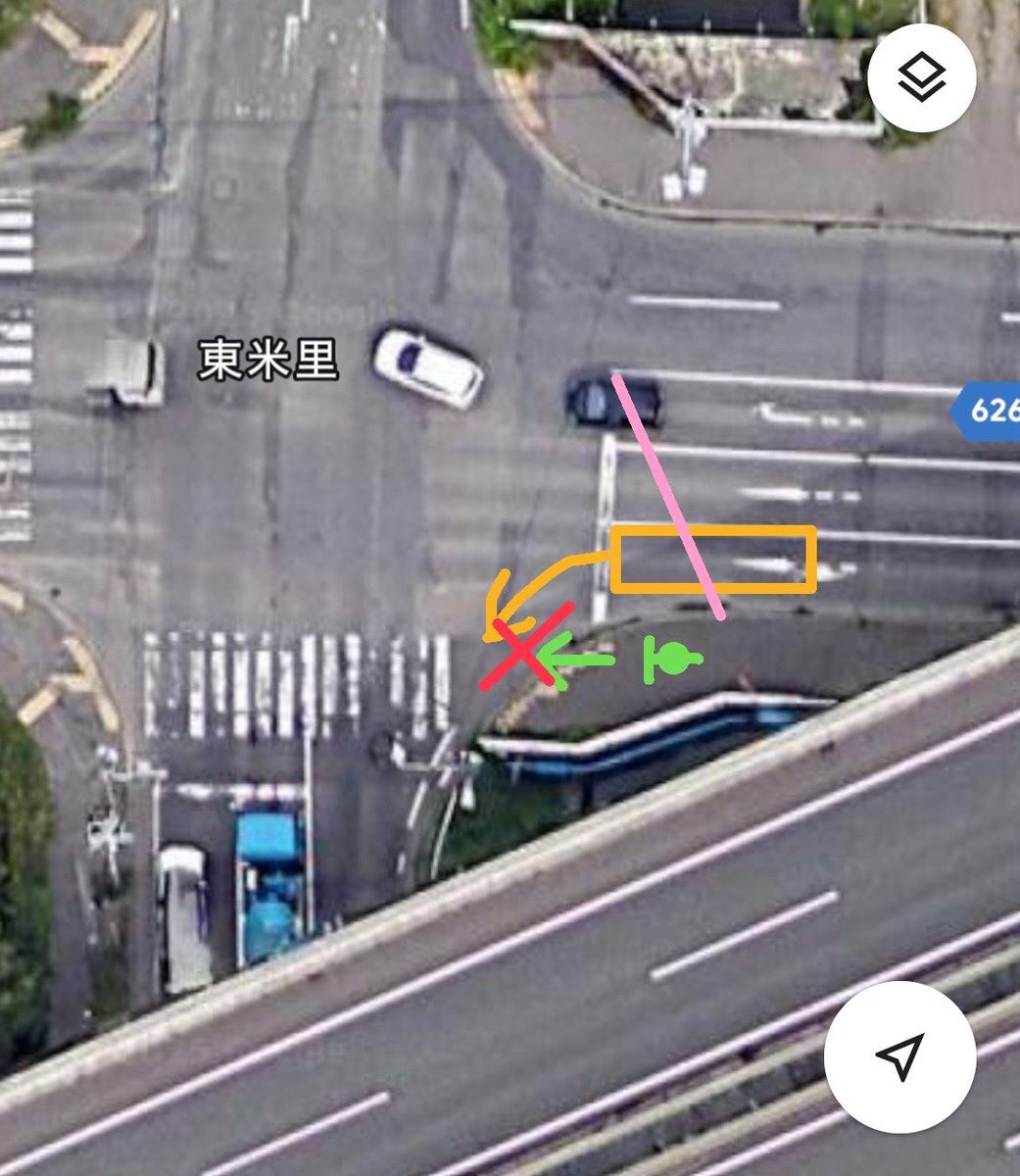The width and height of the screenshot is (1020, 1176).
Task: Center the map on my location
Action: (x=899, y=1056)
